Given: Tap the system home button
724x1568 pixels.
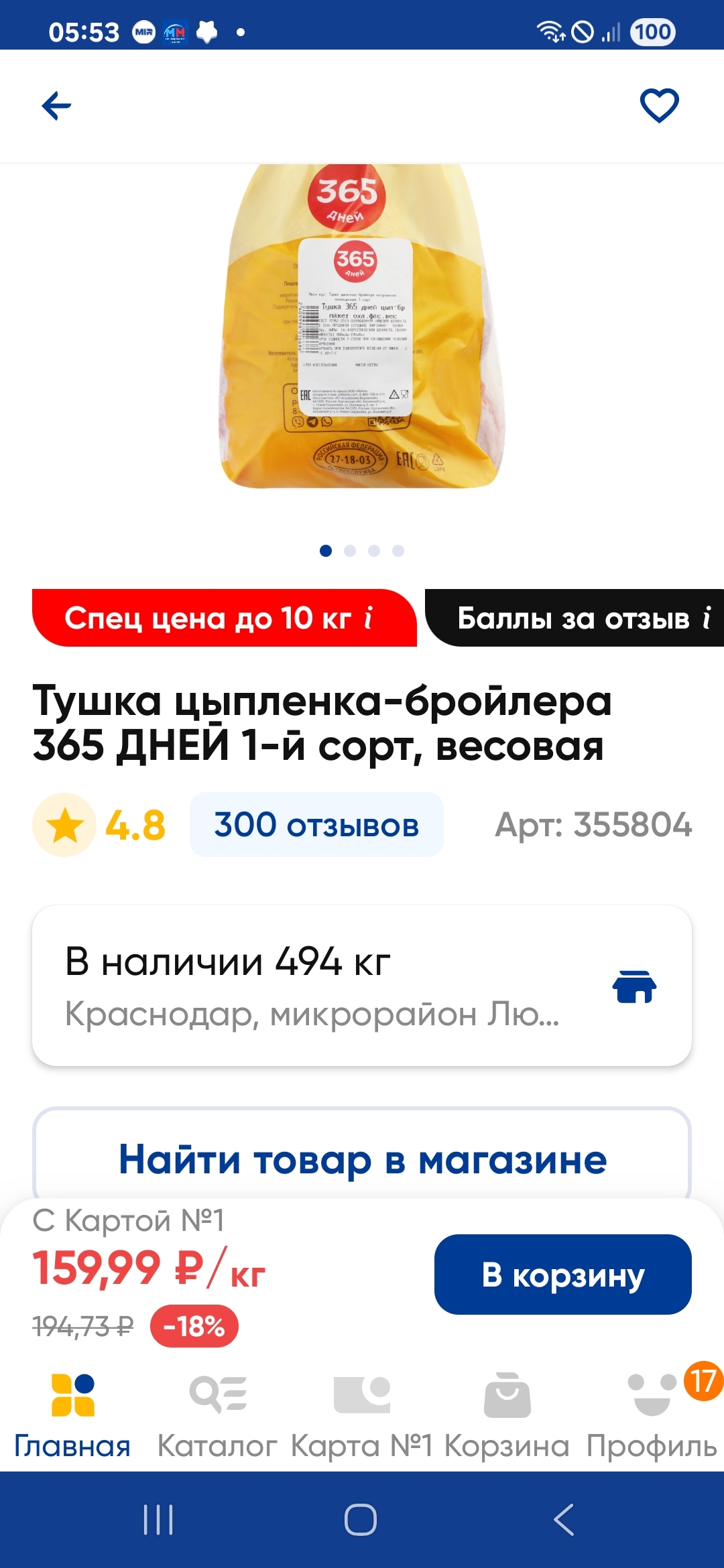Looking at the screenshot, I should [361, 1520].
